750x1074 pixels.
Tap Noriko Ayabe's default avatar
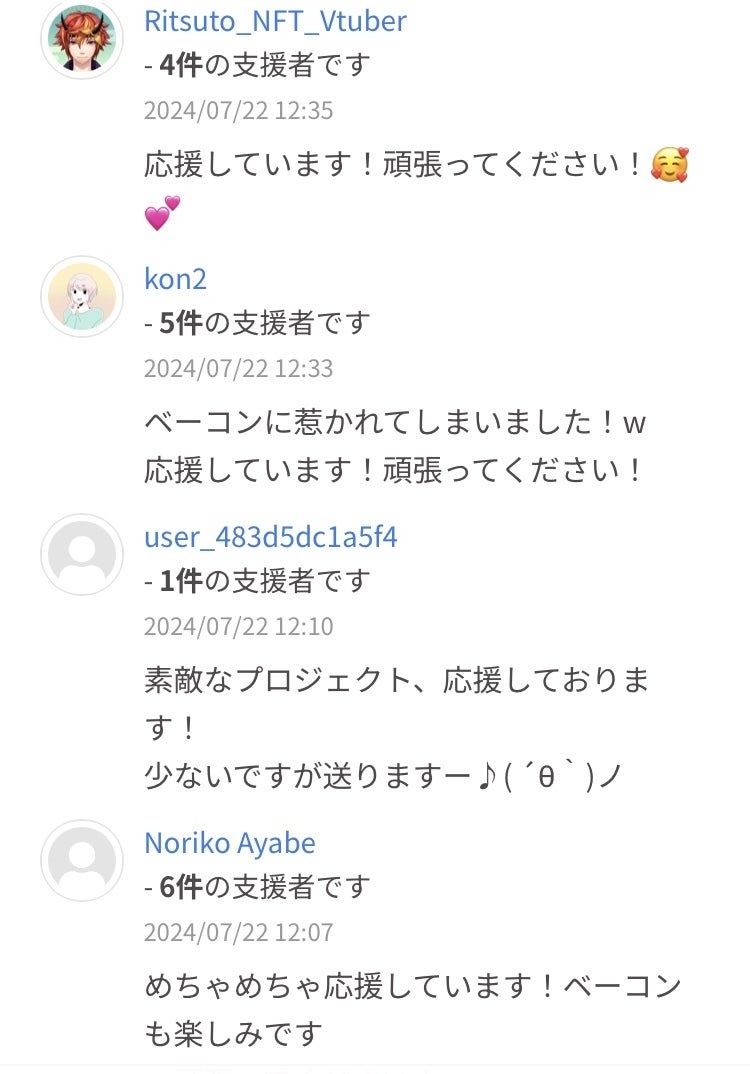coord(82,860)
